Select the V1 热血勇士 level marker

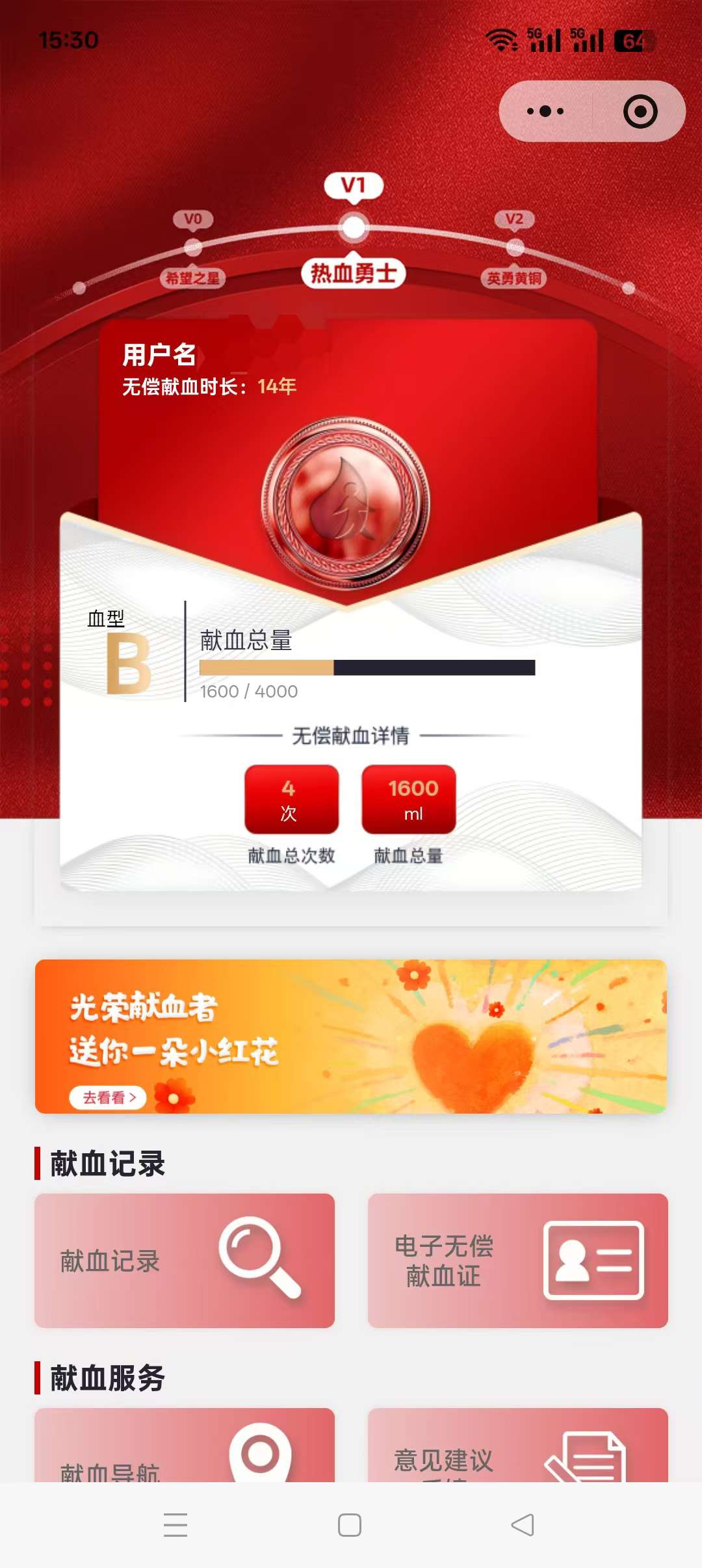click(354, 228)
